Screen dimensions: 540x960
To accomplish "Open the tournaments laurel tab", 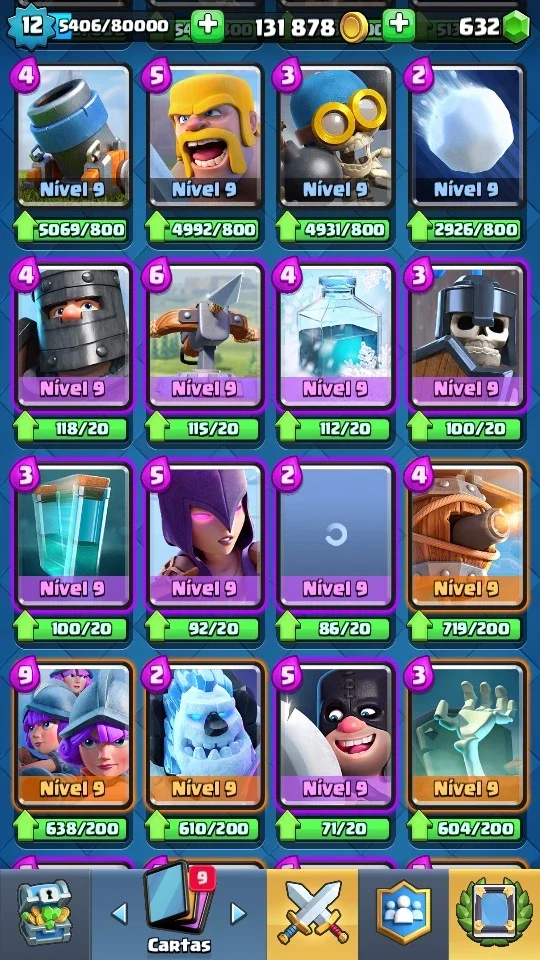I will tap(495, 914).
